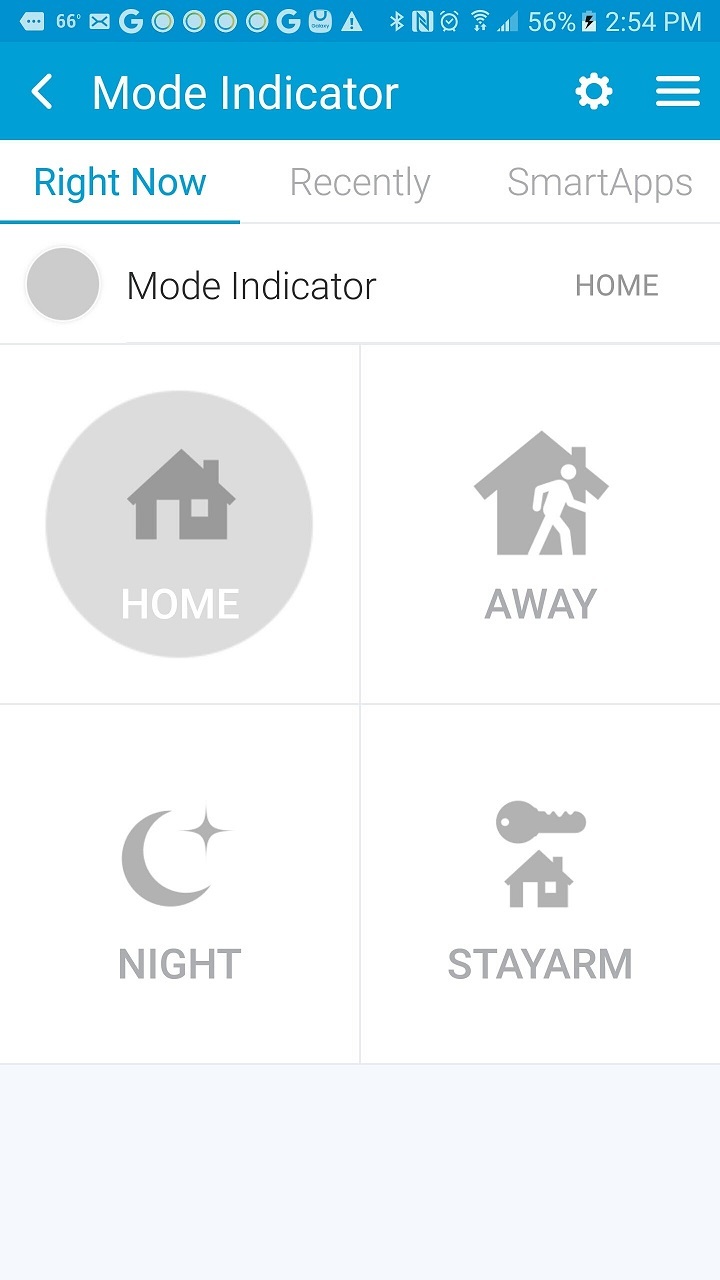Select the StayArm mode tile
This screenshot has width=720, height=1280.
tap(540, 885)
